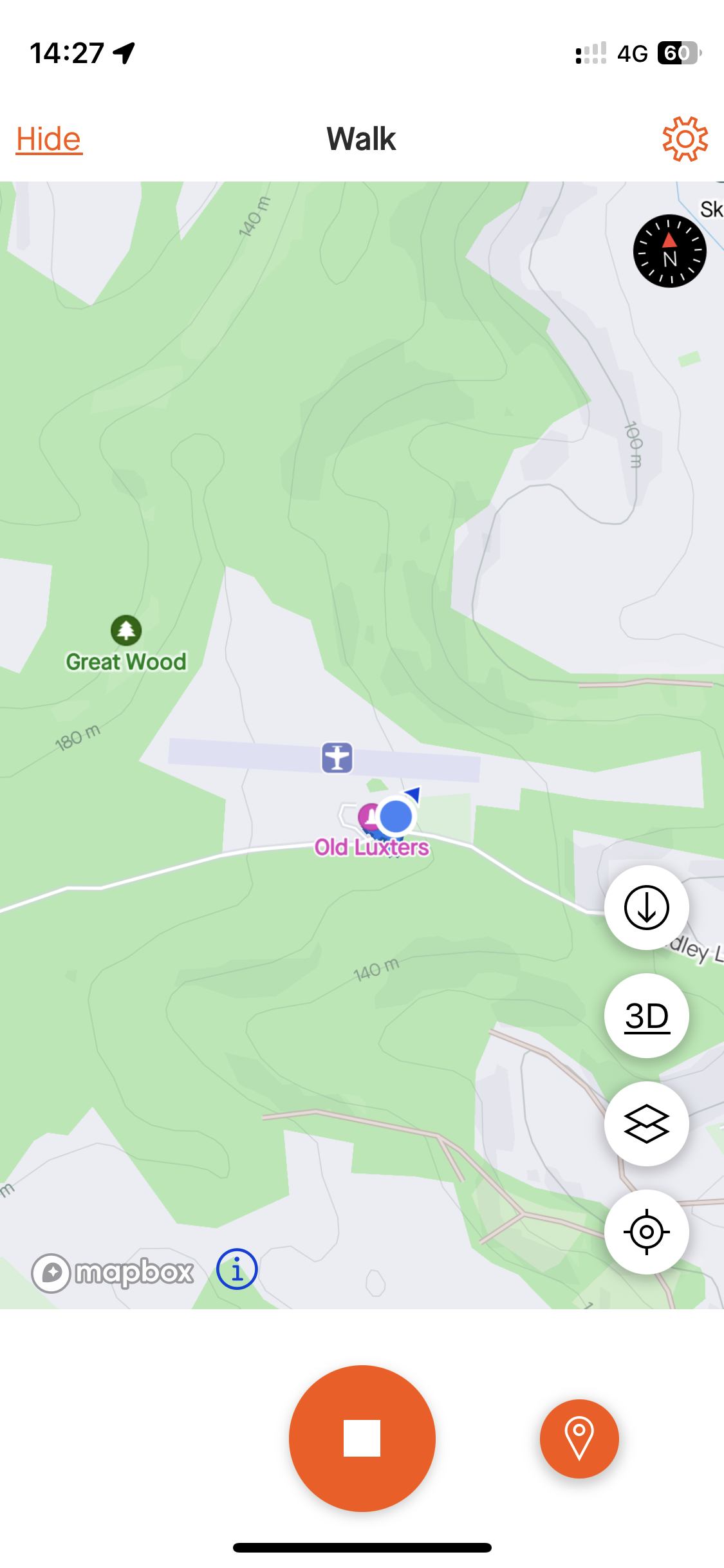Image resolution: width=724 pixels, height=1568 pixels.
Task: Reset map orientation using the compass
Action: tap(669, 251)
